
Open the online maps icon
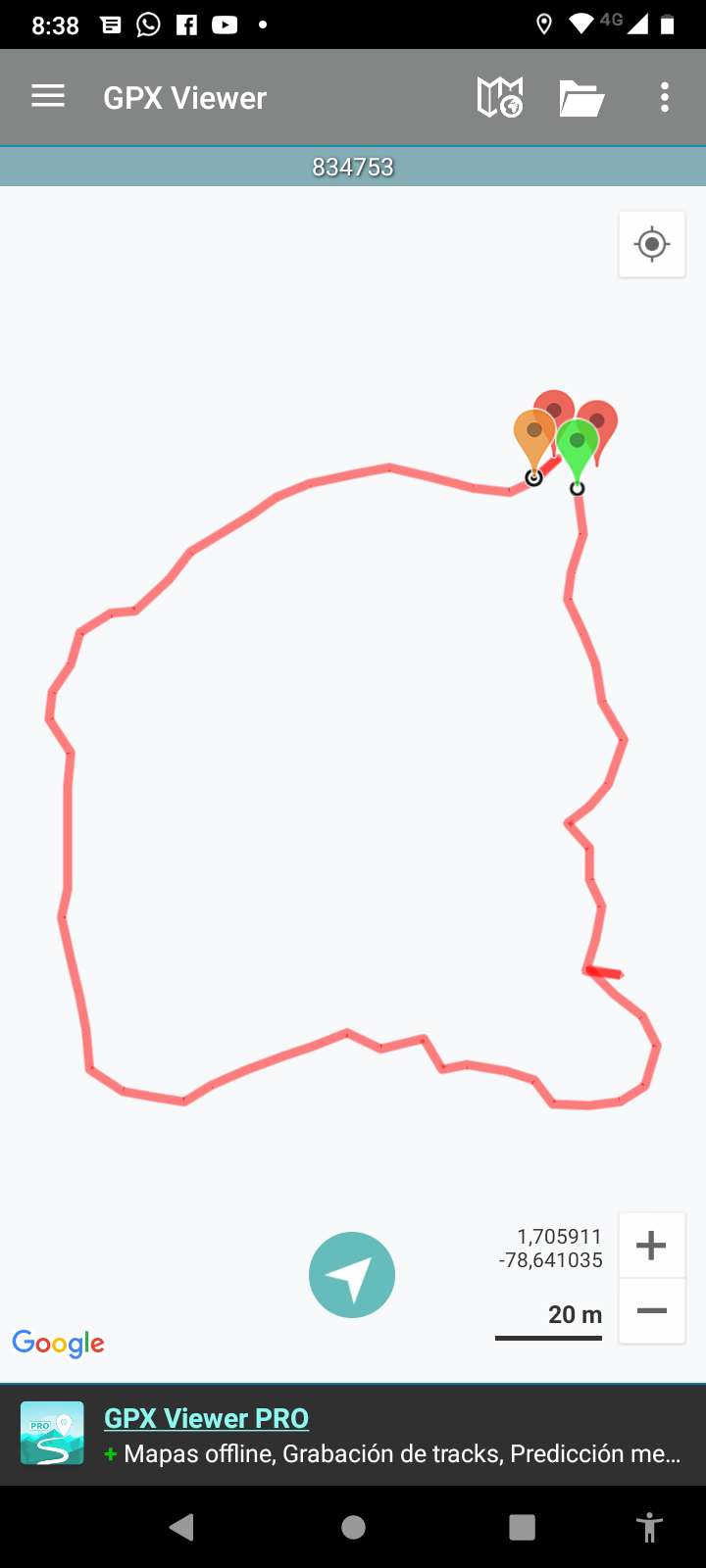[x=499, y=98]
